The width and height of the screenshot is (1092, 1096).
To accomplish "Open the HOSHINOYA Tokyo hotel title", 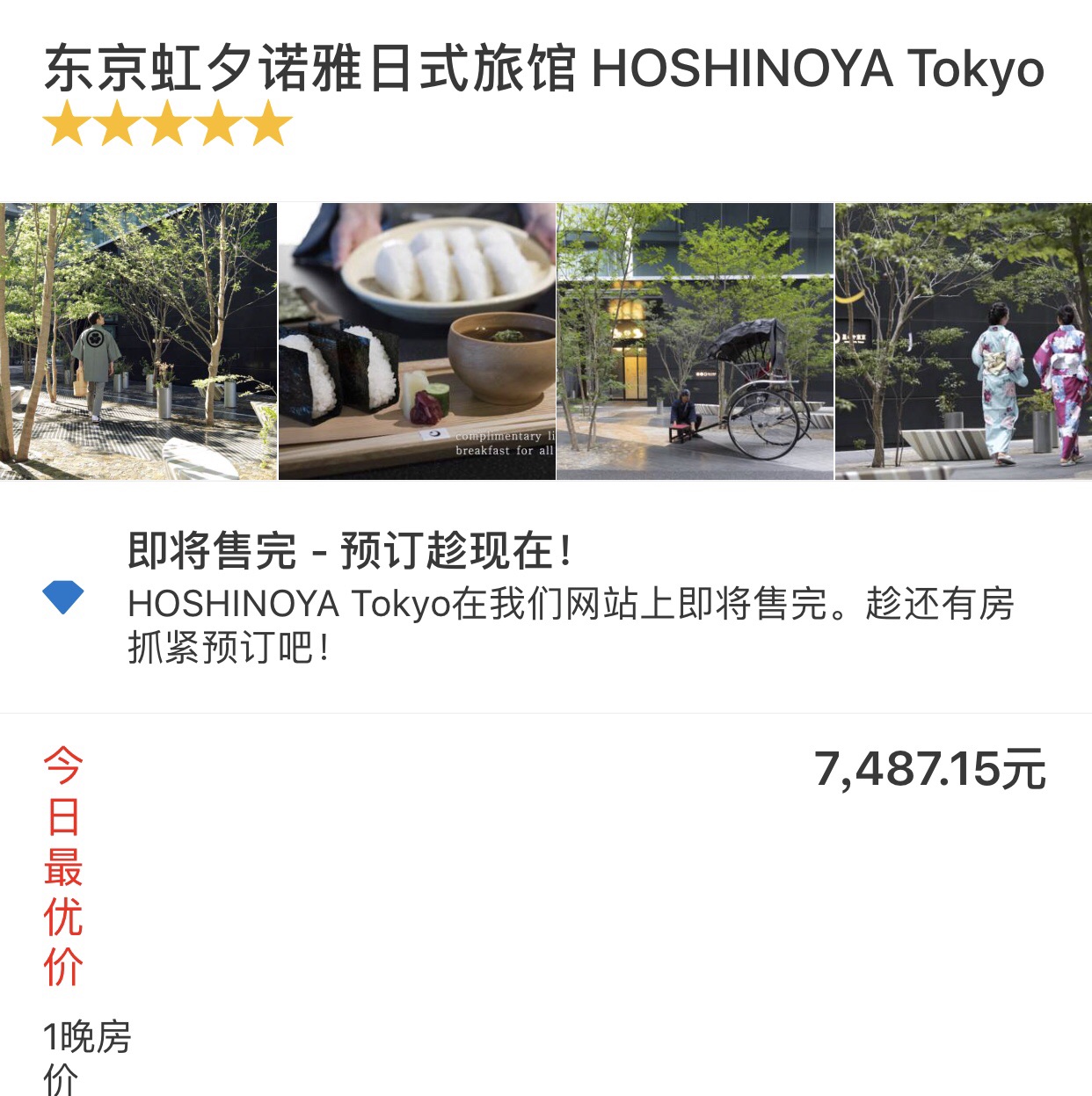I will point(543,69).
